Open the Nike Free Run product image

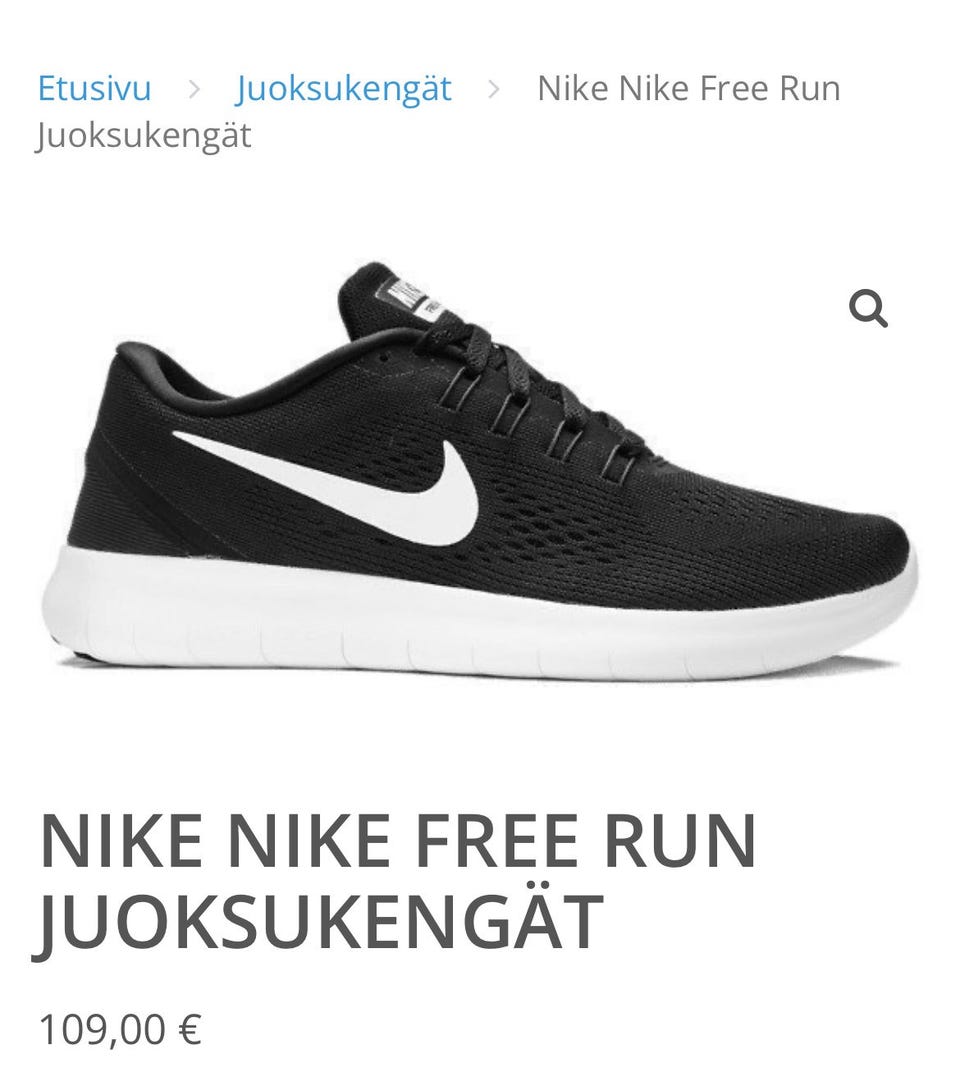(x=478, y=470)
